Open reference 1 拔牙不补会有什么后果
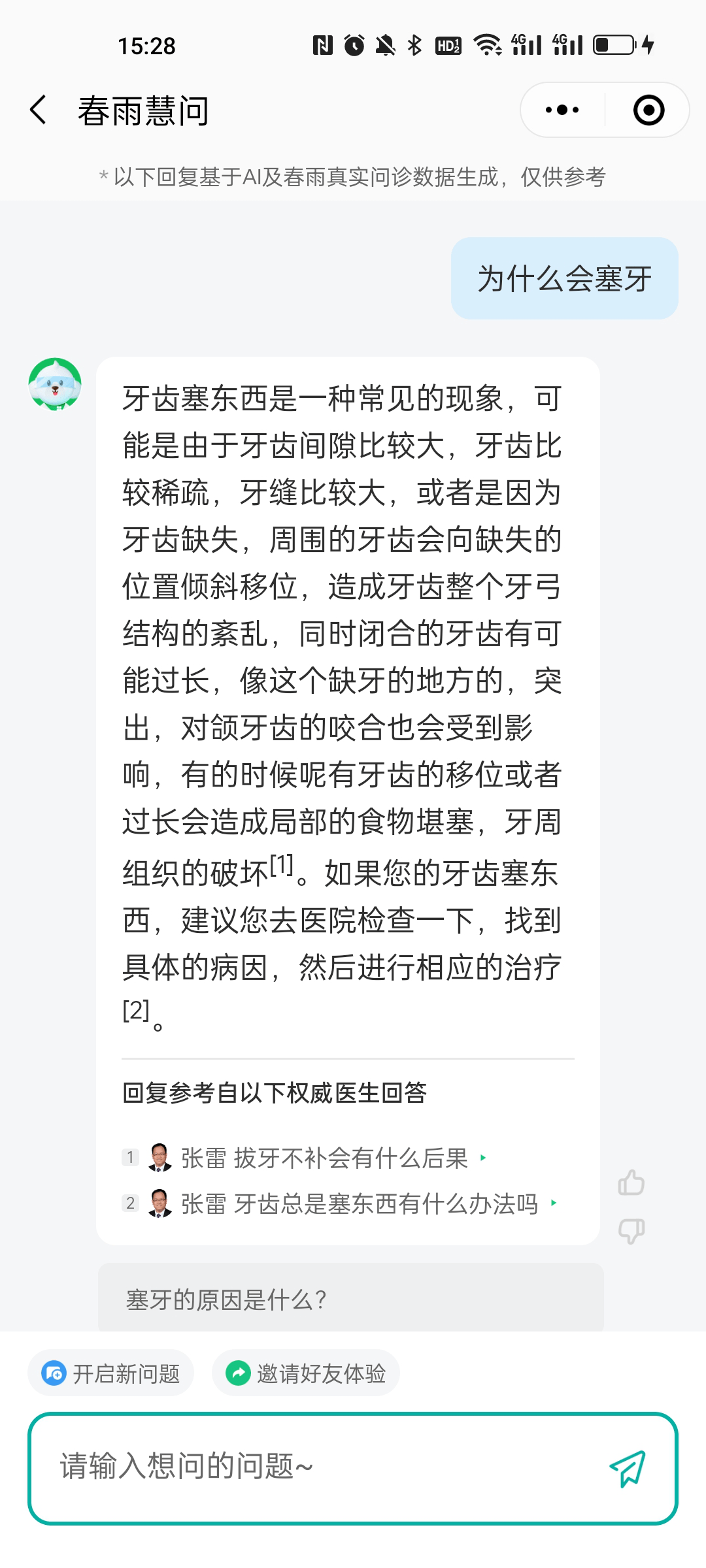706x1568 pixels. tap(305, 1158)
